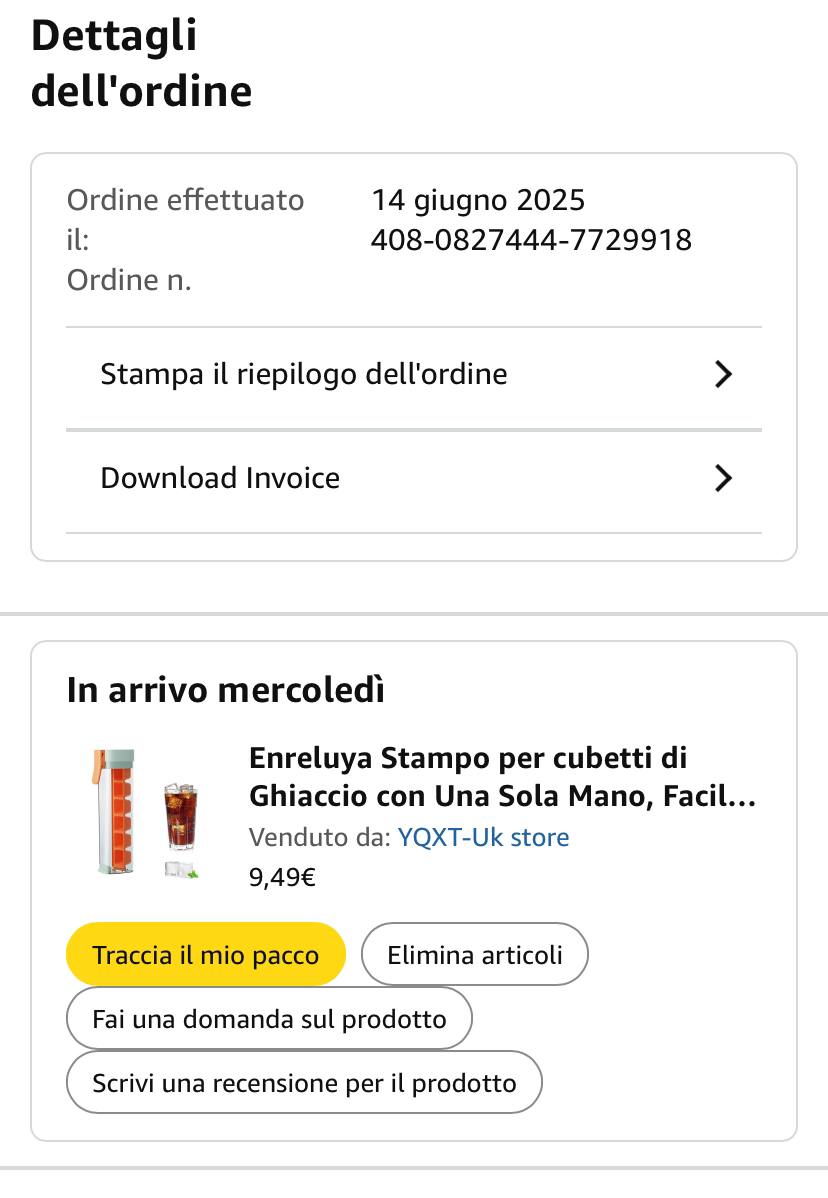828x1198 pixels.
Task: Tap Scrivi una recensione per il prodotto
Action: click(x=304, y=1083)
